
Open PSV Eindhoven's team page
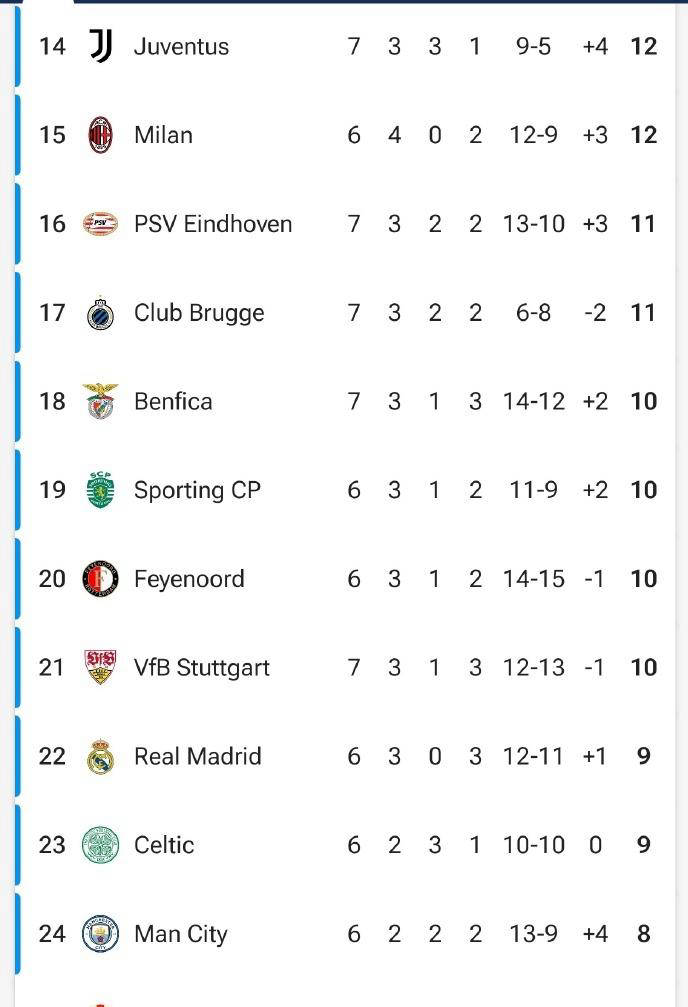point(213,223)
